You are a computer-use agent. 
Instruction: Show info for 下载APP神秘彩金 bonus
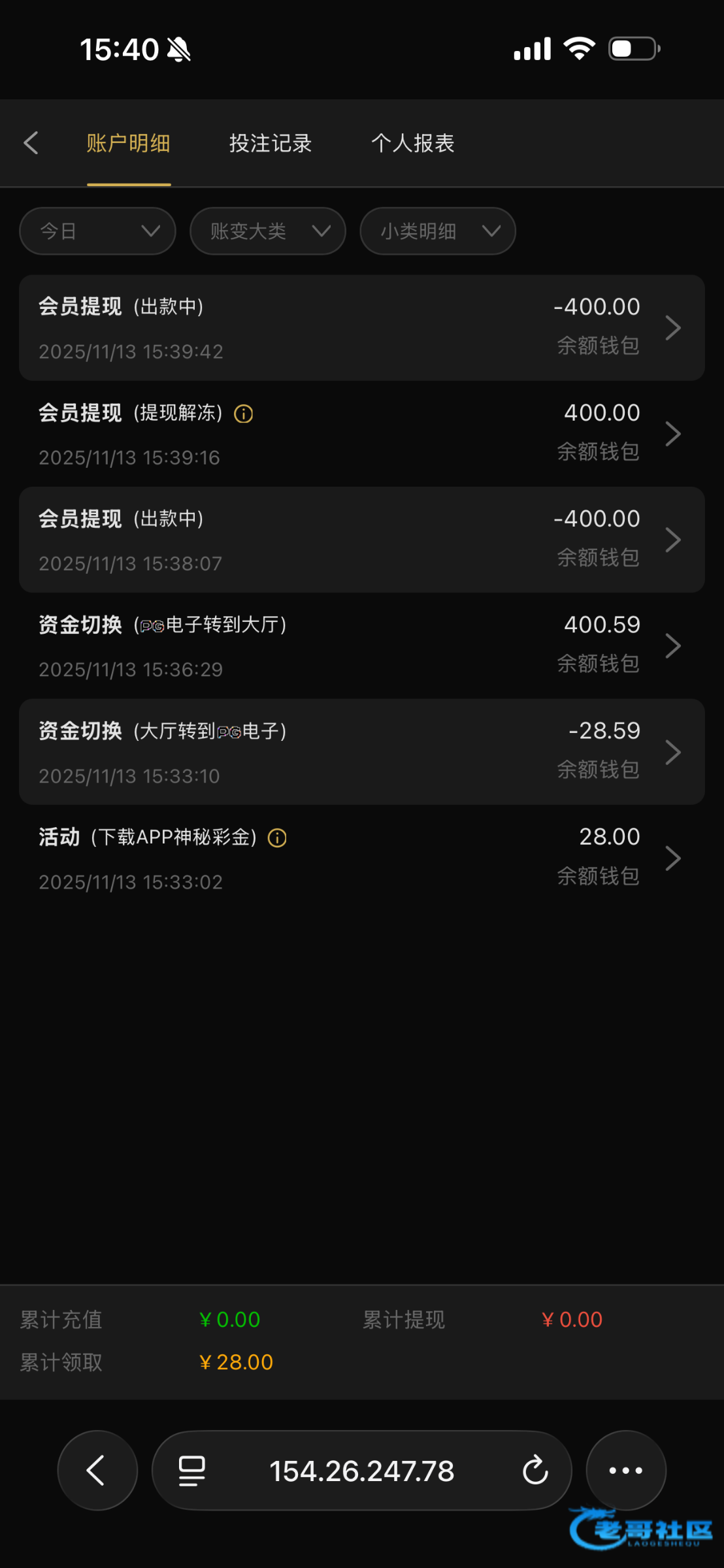[277, 838]
